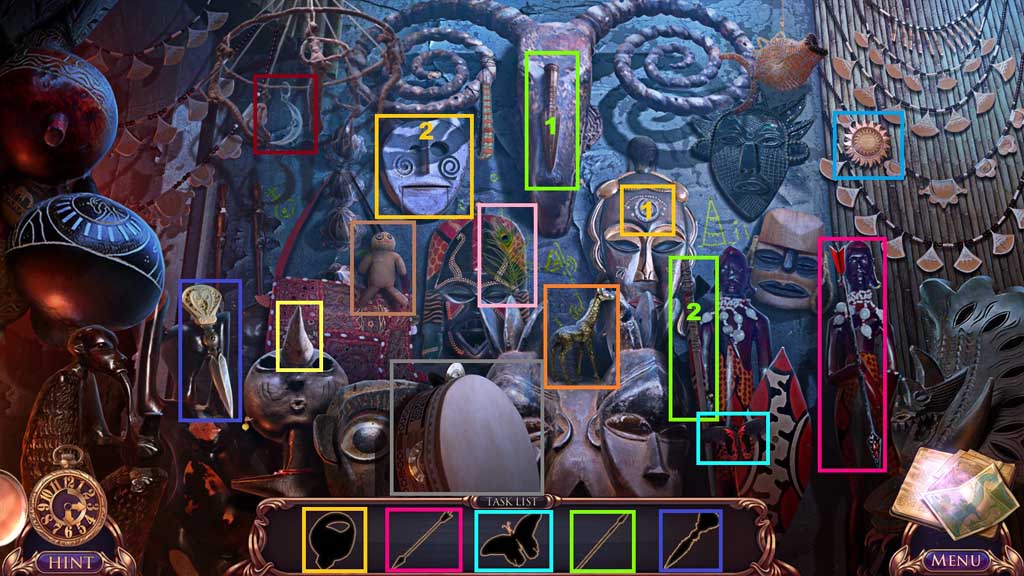1024x576 pixels.
Task: Tap the round drum
Action: 466,427
